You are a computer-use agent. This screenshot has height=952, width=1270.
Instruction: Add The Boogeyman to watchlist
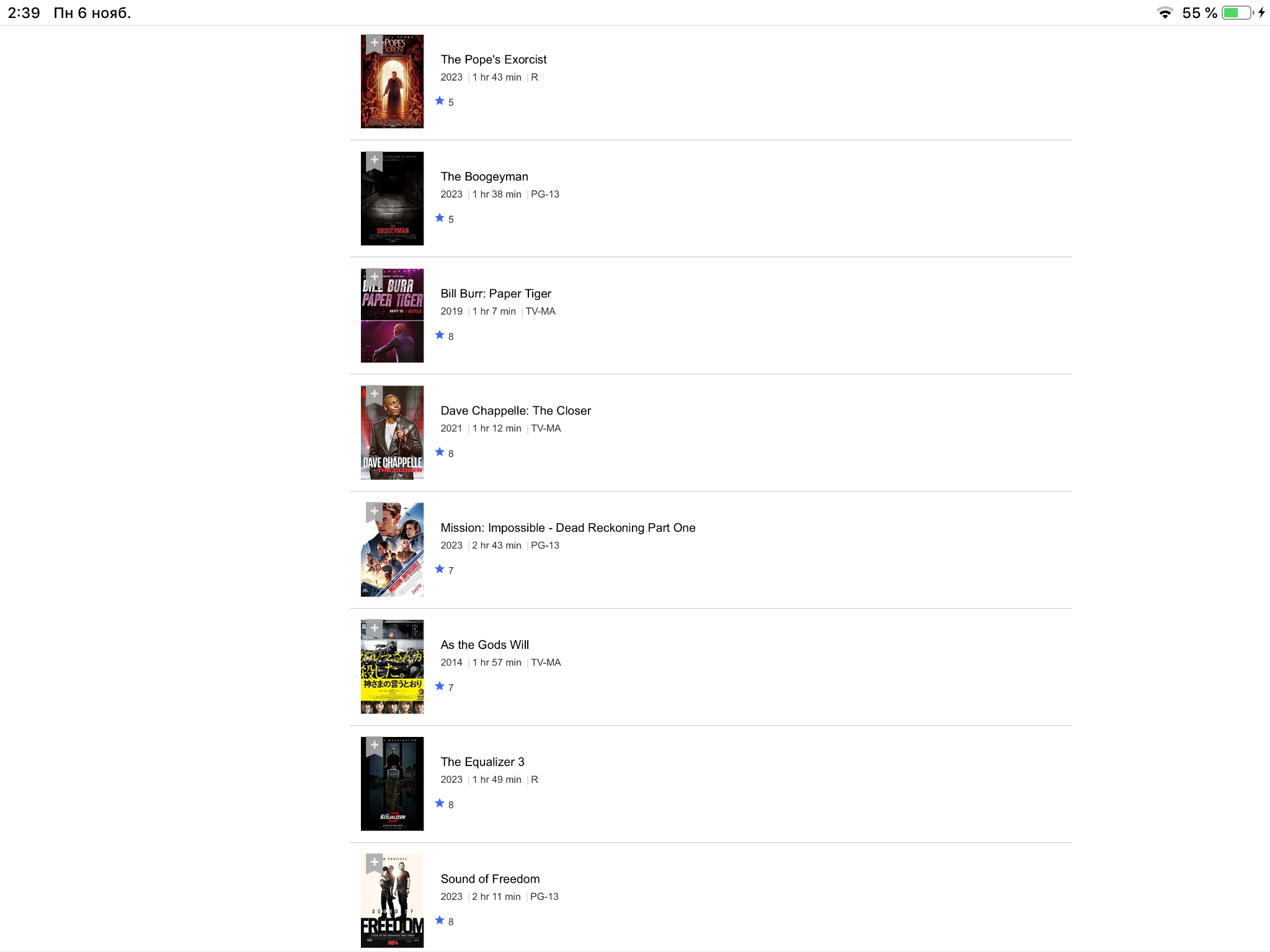pyautogui.click(x=374, y=160)
